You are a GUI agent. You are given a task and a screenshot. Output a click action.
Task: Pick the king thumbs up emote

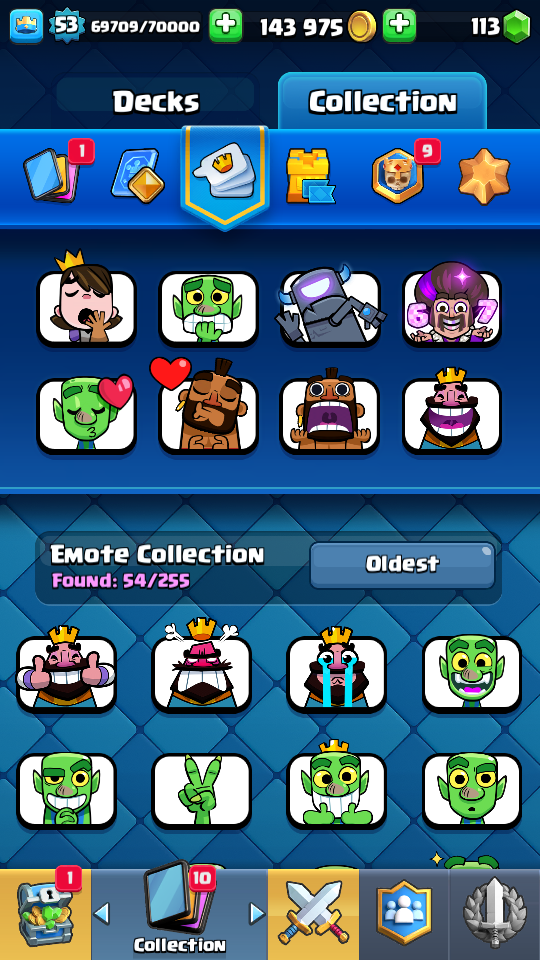point(66,670)
